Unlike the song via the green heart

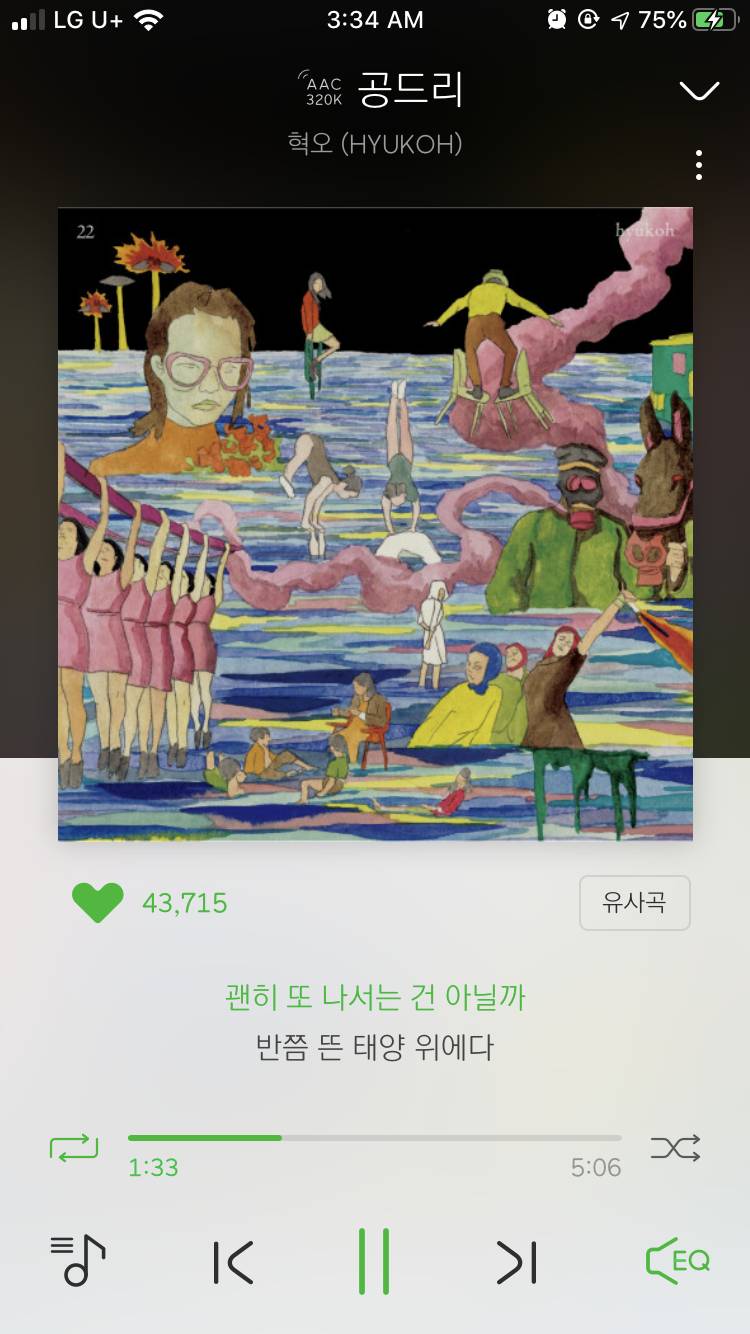point(98,903)
